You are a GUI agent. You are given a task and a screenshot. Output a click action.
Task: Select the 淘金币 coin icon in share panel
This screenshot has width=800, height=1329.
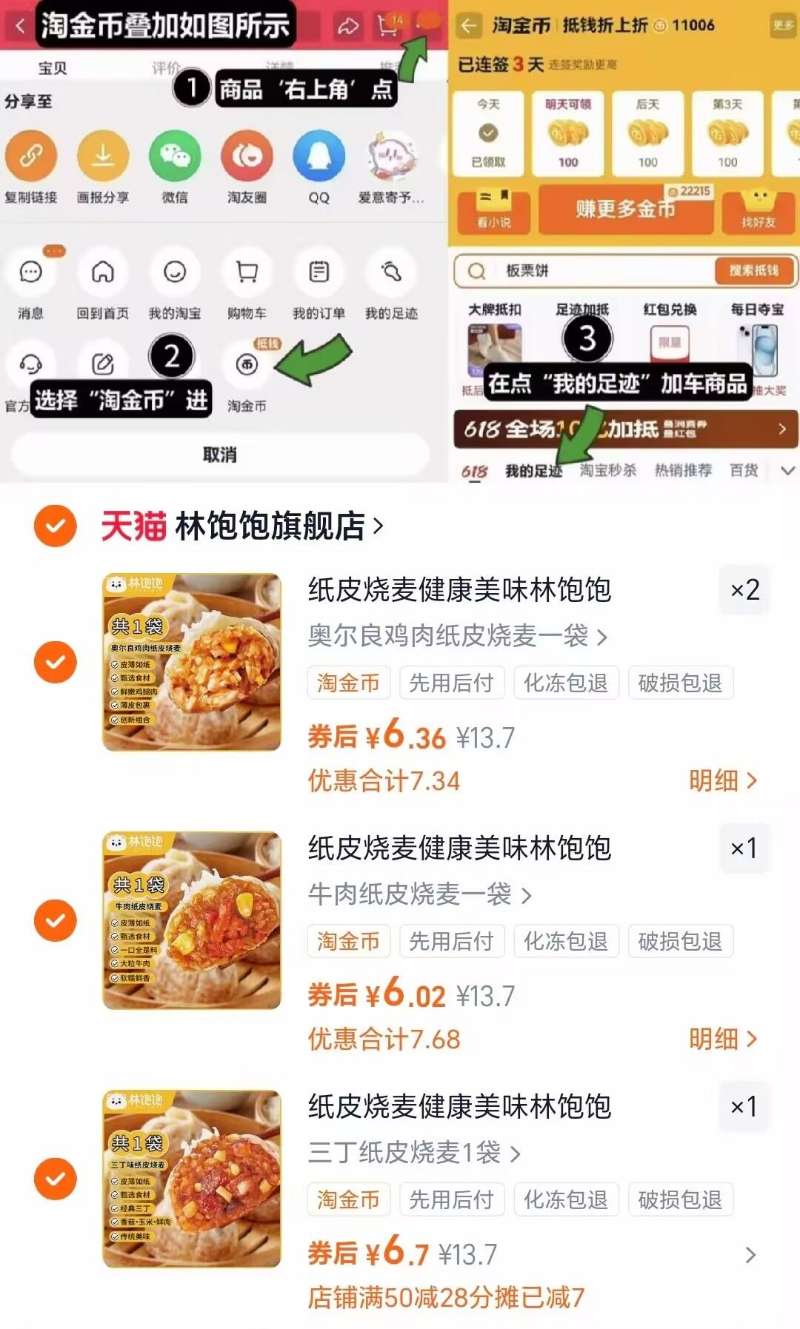246,365
